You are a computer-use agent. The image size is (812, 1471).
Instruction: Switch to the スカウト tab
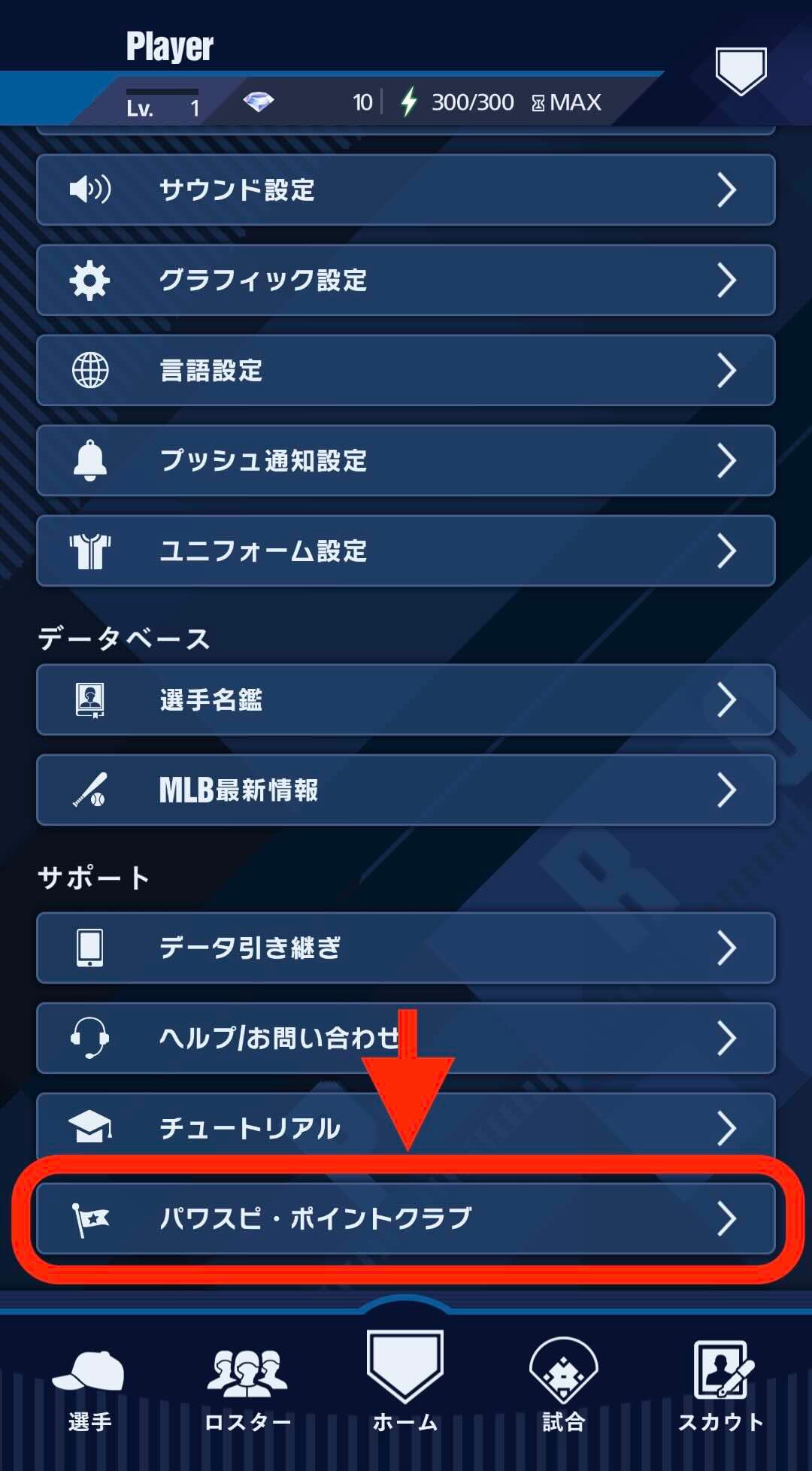(721, 1391)
